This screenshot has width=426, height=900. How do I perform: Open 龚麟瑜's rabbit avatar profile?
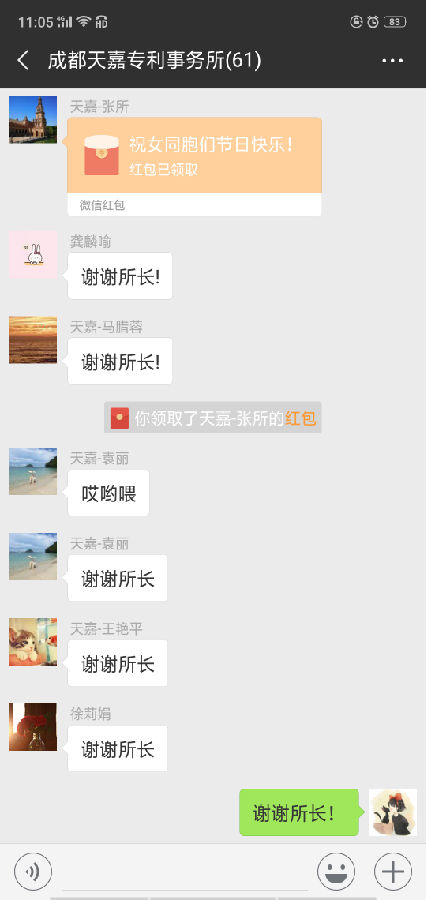click(x=33, y=255)
